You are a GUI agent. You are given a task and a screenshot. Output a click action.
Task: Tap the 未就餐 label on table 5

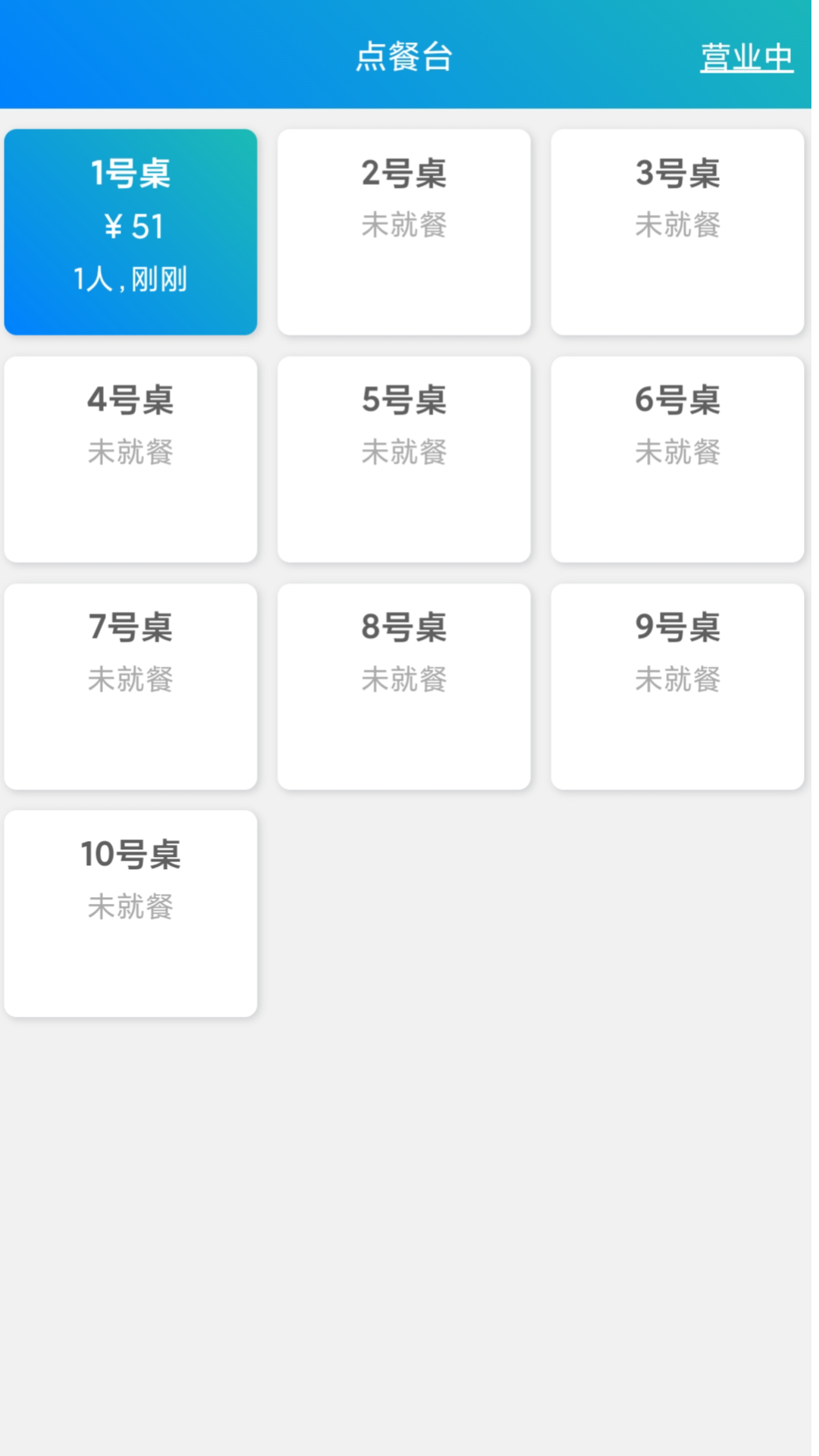404,453
